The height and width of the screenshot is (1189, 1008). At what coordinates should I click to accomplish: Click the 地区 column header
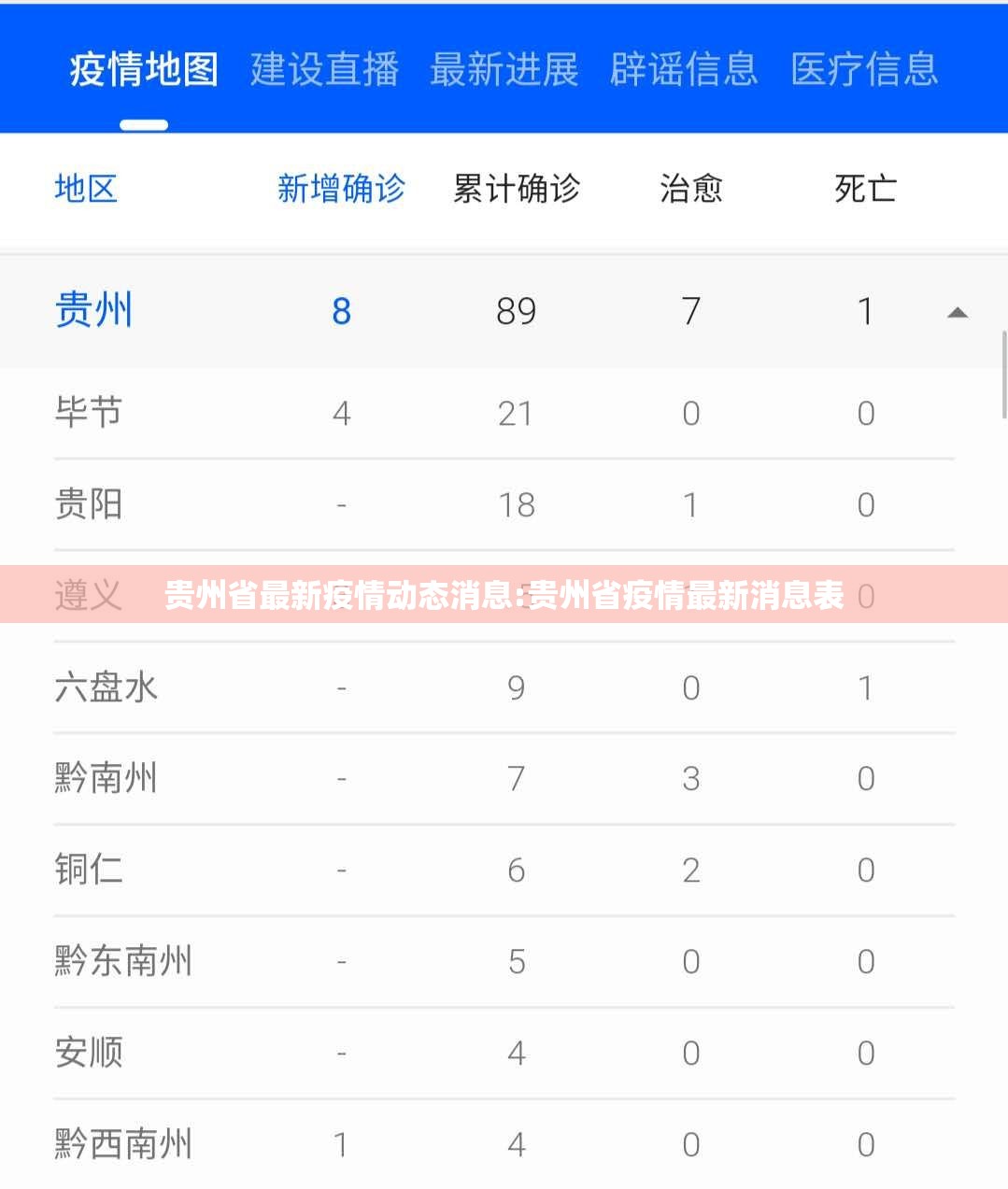pos(87,189)
